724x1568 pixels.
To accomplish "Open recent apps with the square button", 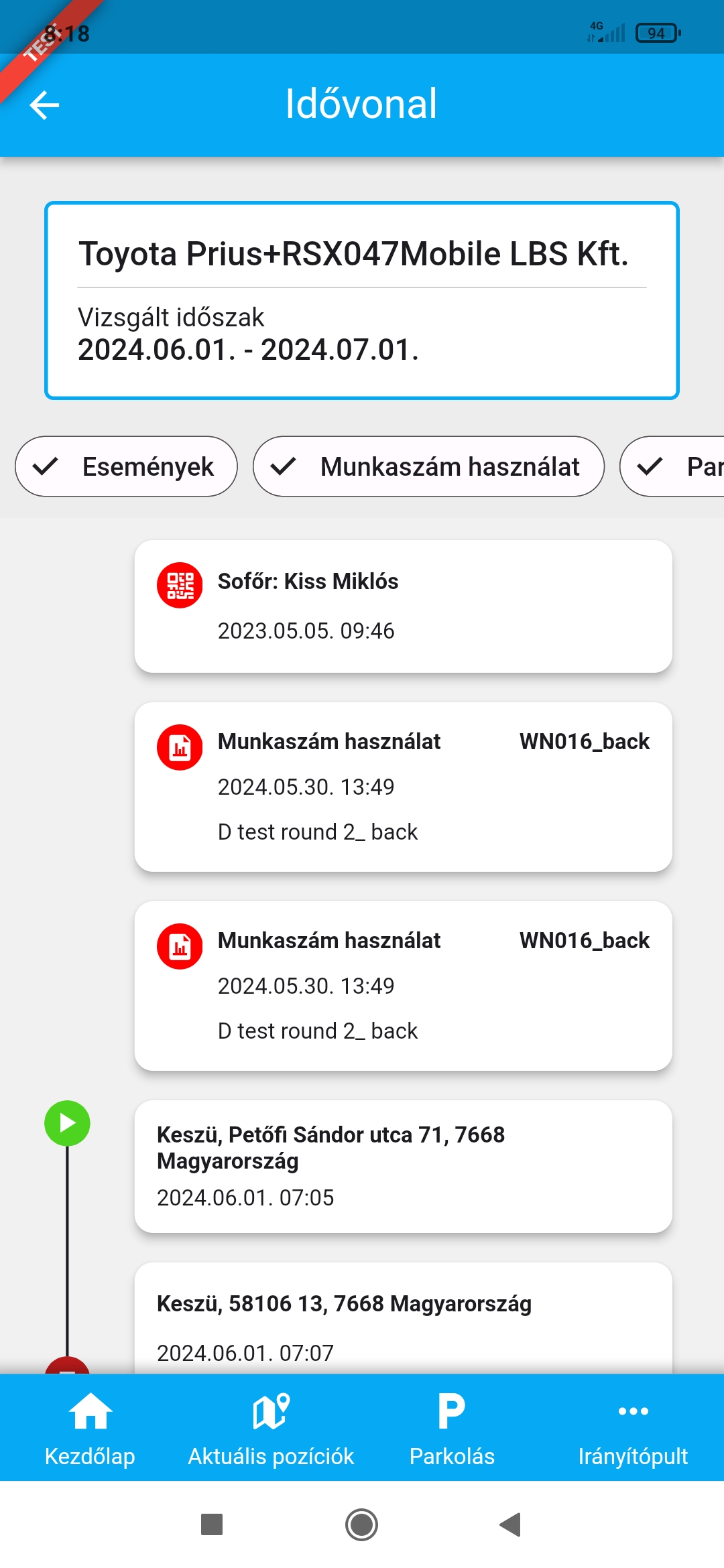I will click(x=212, y=1525).
